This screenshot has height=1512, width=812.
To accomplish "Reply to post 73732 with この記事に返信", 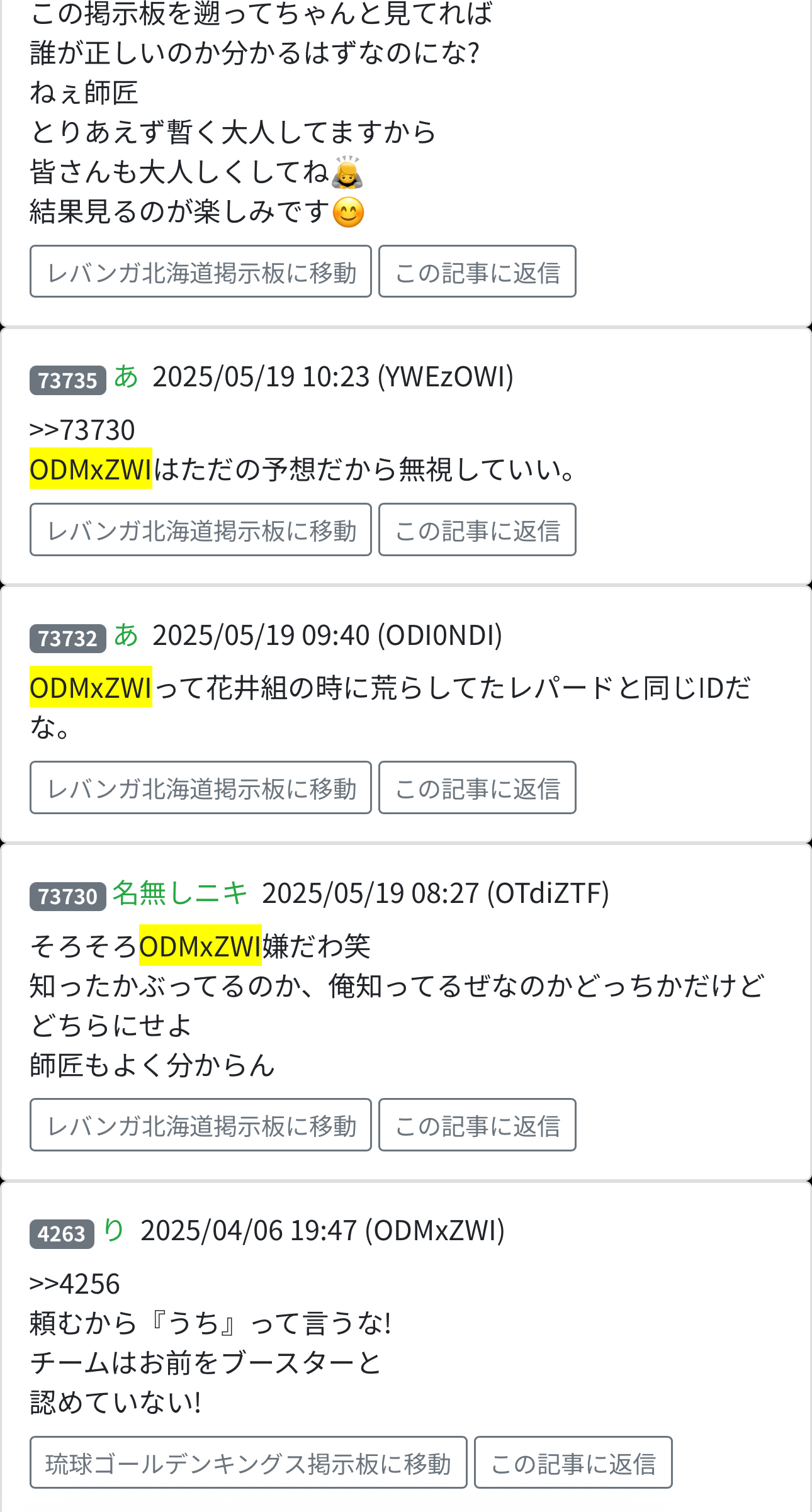I will 477,787.
